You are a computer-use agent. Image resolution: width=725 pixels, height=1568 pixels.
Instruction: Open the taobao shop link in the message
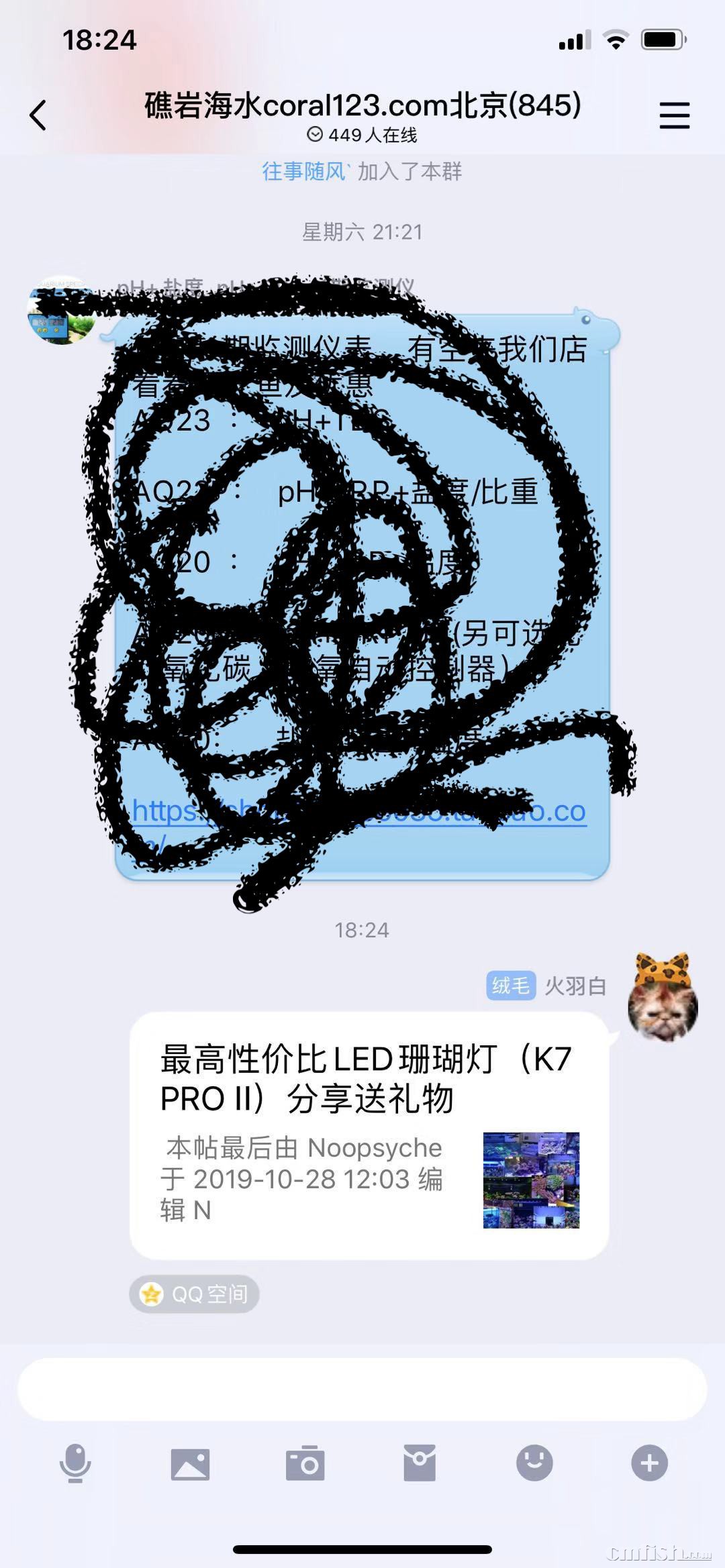(550, 812)
